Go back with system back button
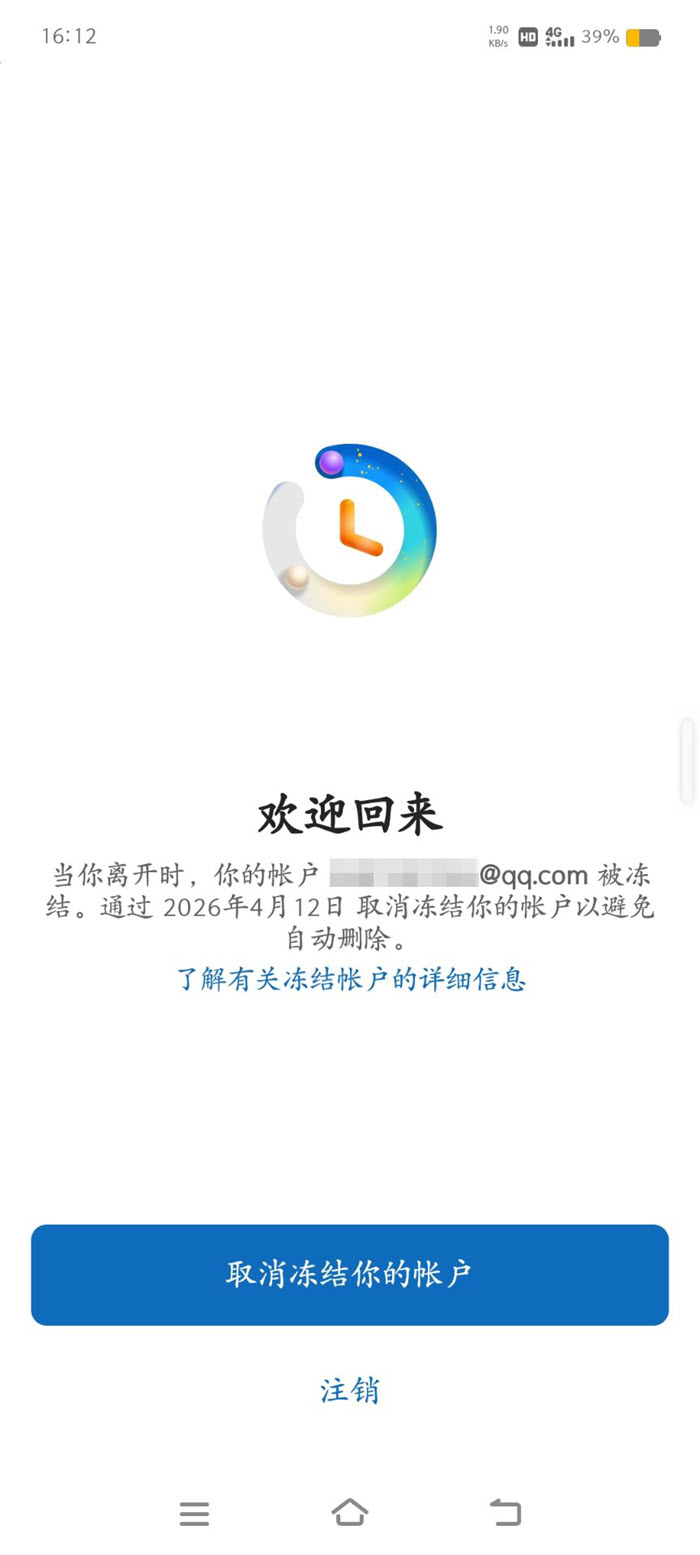The height and width of the screenshot is (1555, 700). click(x=505, y=1512)
